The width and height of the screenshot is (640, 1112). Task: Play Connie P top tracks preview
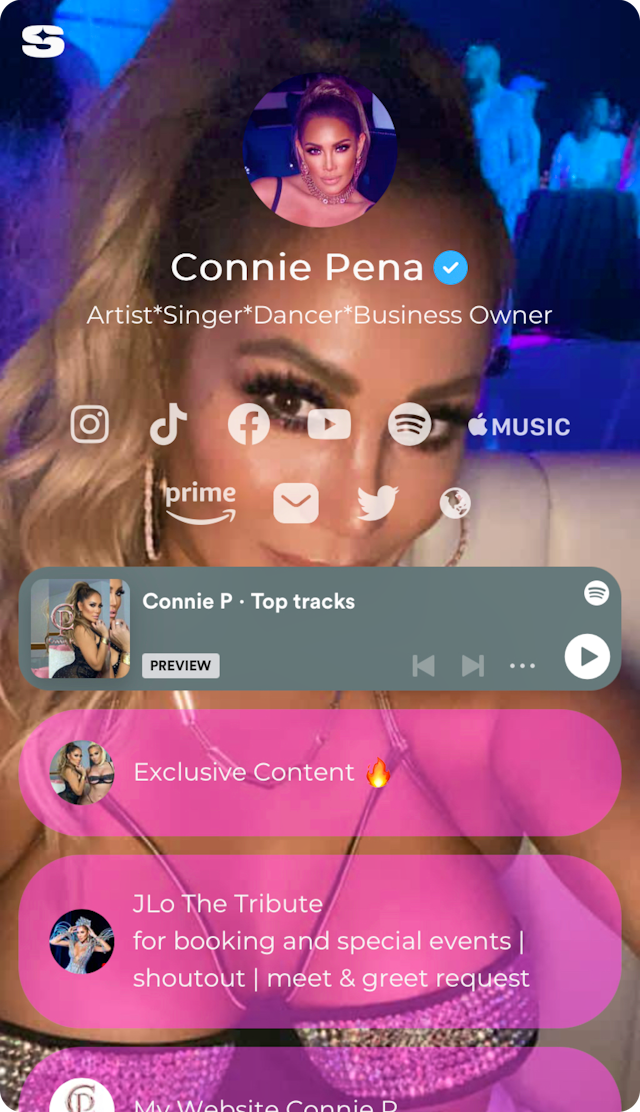(587, 657)
